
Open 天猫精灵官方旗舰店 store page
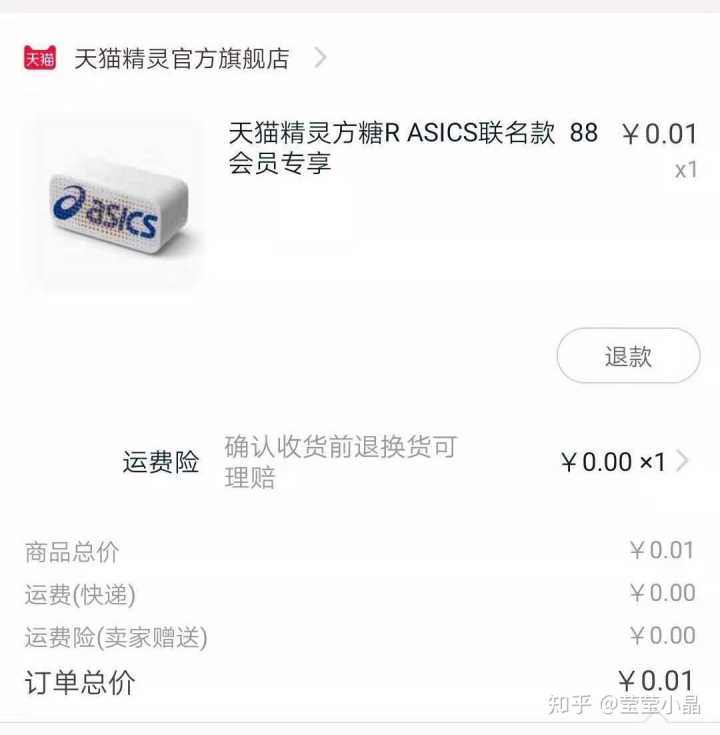(181, 59)
